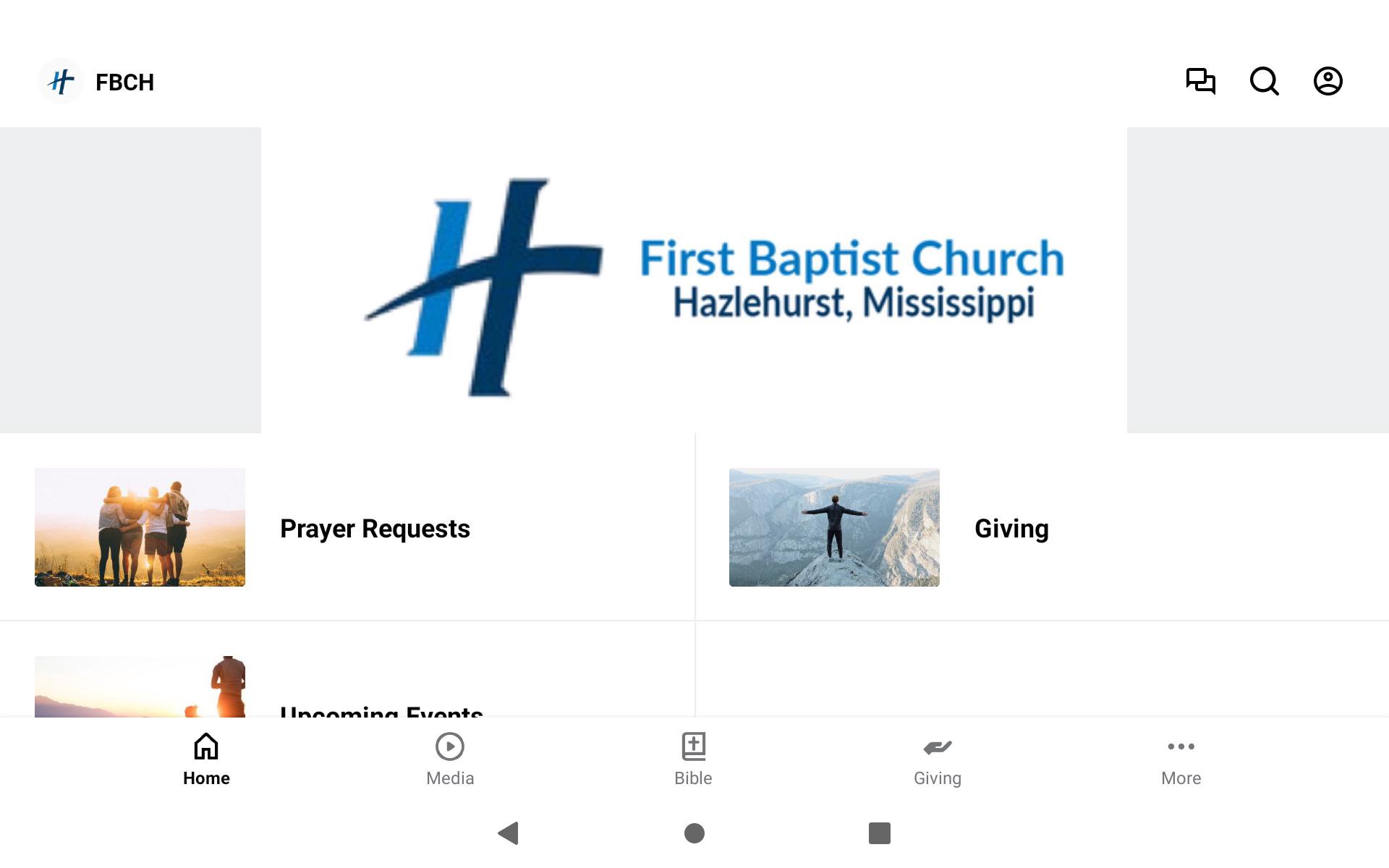Open the Giving card with mountain photo
This screenshot has width=1389, height=868.
point(1042,527)
